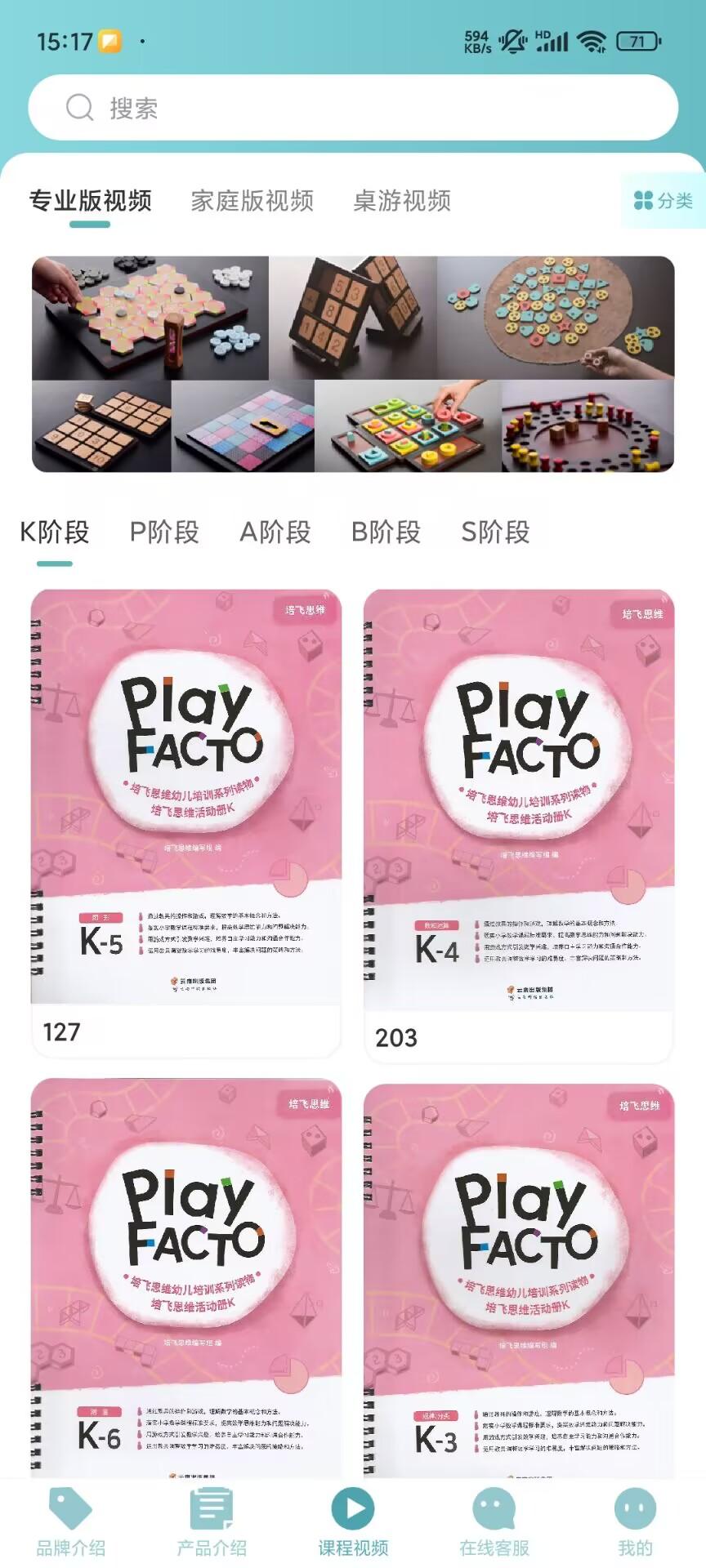Image resolution: width=706 pixels, height=1568 pixels.
Task: Open the K-4 course card
Action: 519,825
